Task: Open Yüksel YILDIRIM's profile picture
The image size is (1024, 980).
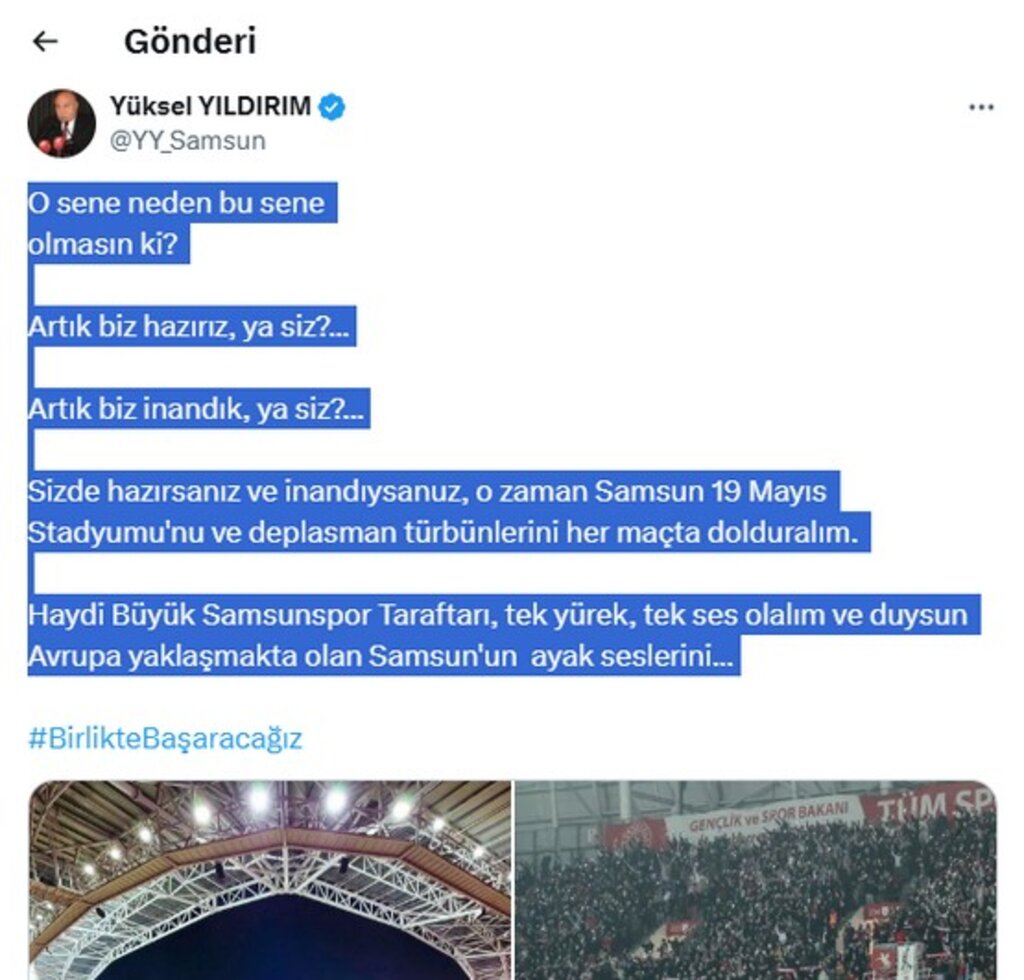Action: (61, 123)
